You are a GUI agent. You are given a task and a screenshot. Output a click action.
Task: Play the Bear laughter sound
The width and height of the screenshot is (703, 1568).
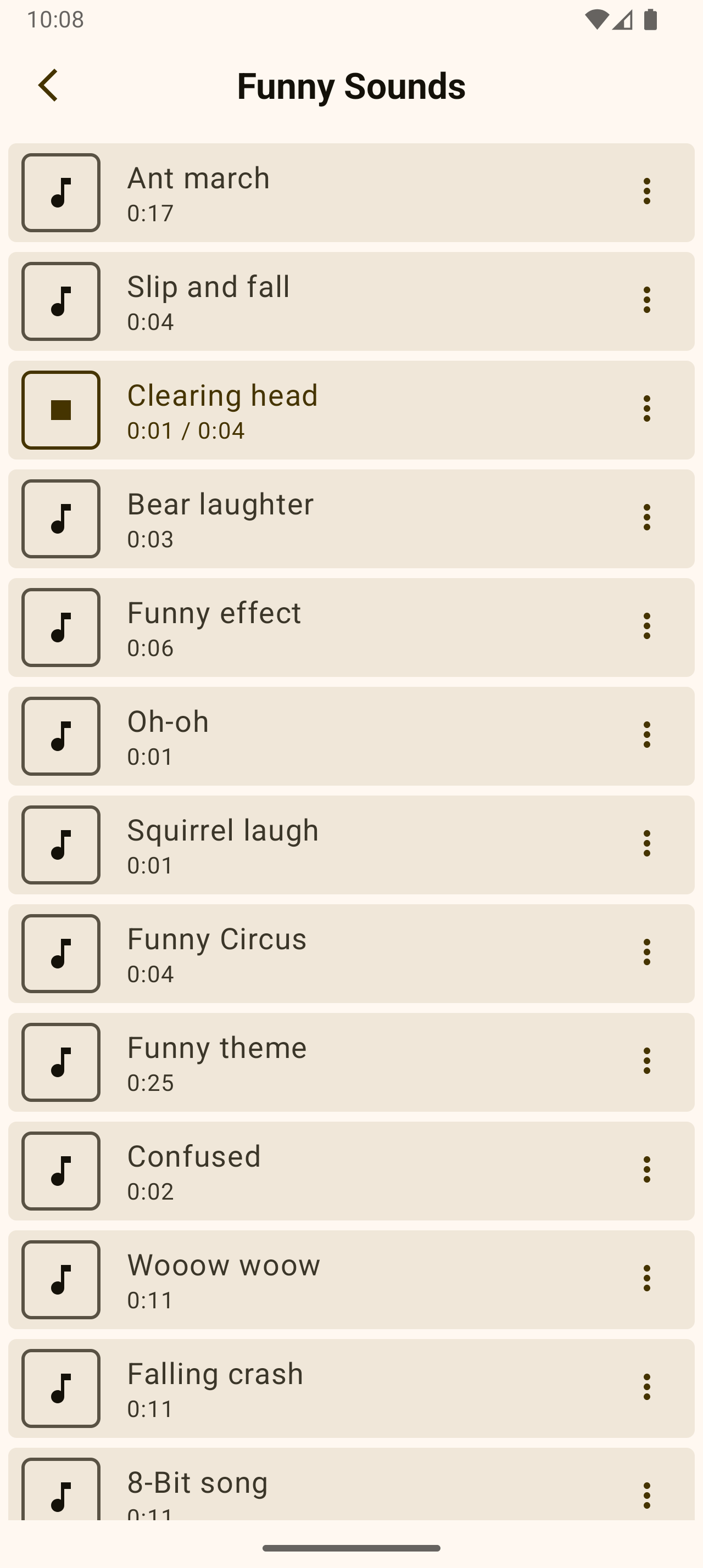[x=61, y=519]
